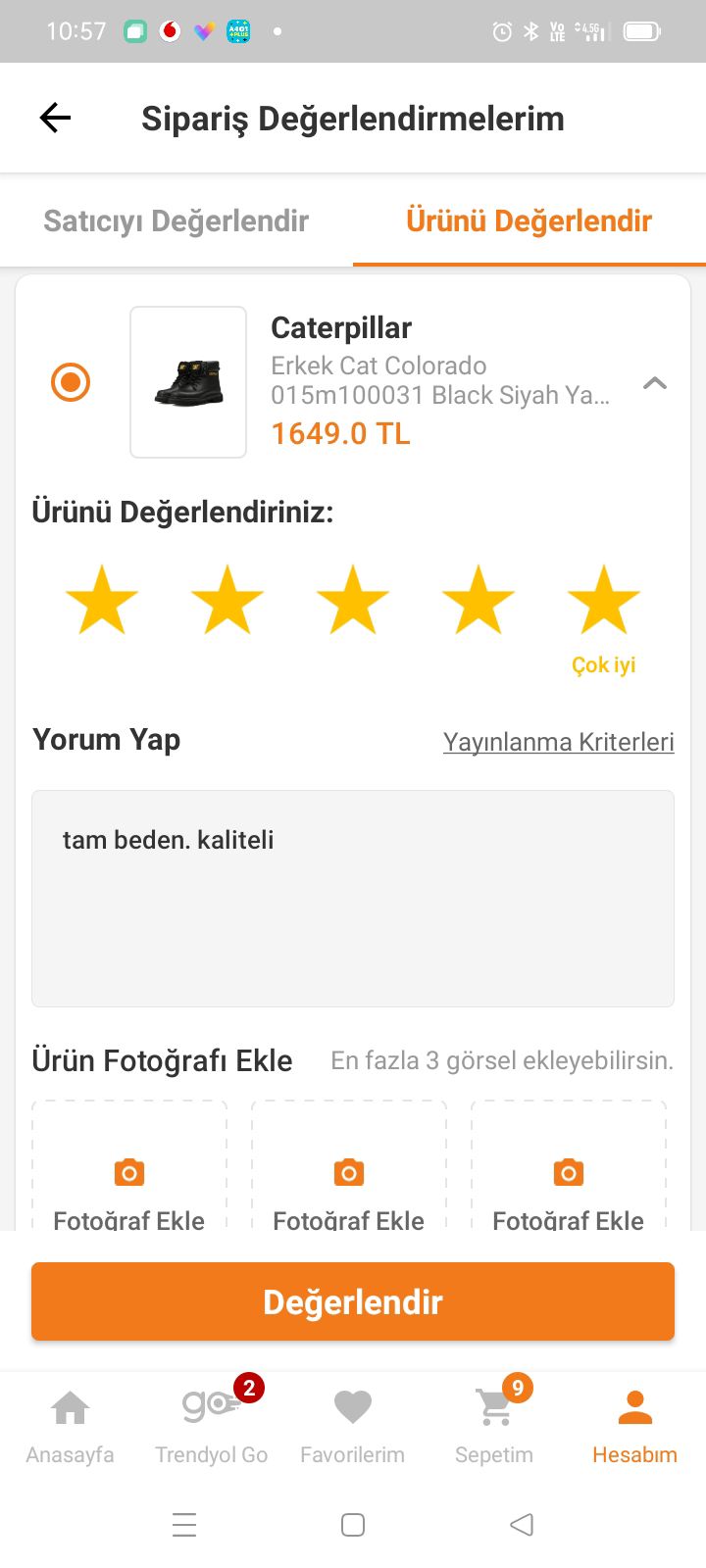The image size is (706, 1568).
Task: View the Sepetim cart
Action: coord(494,1427)
